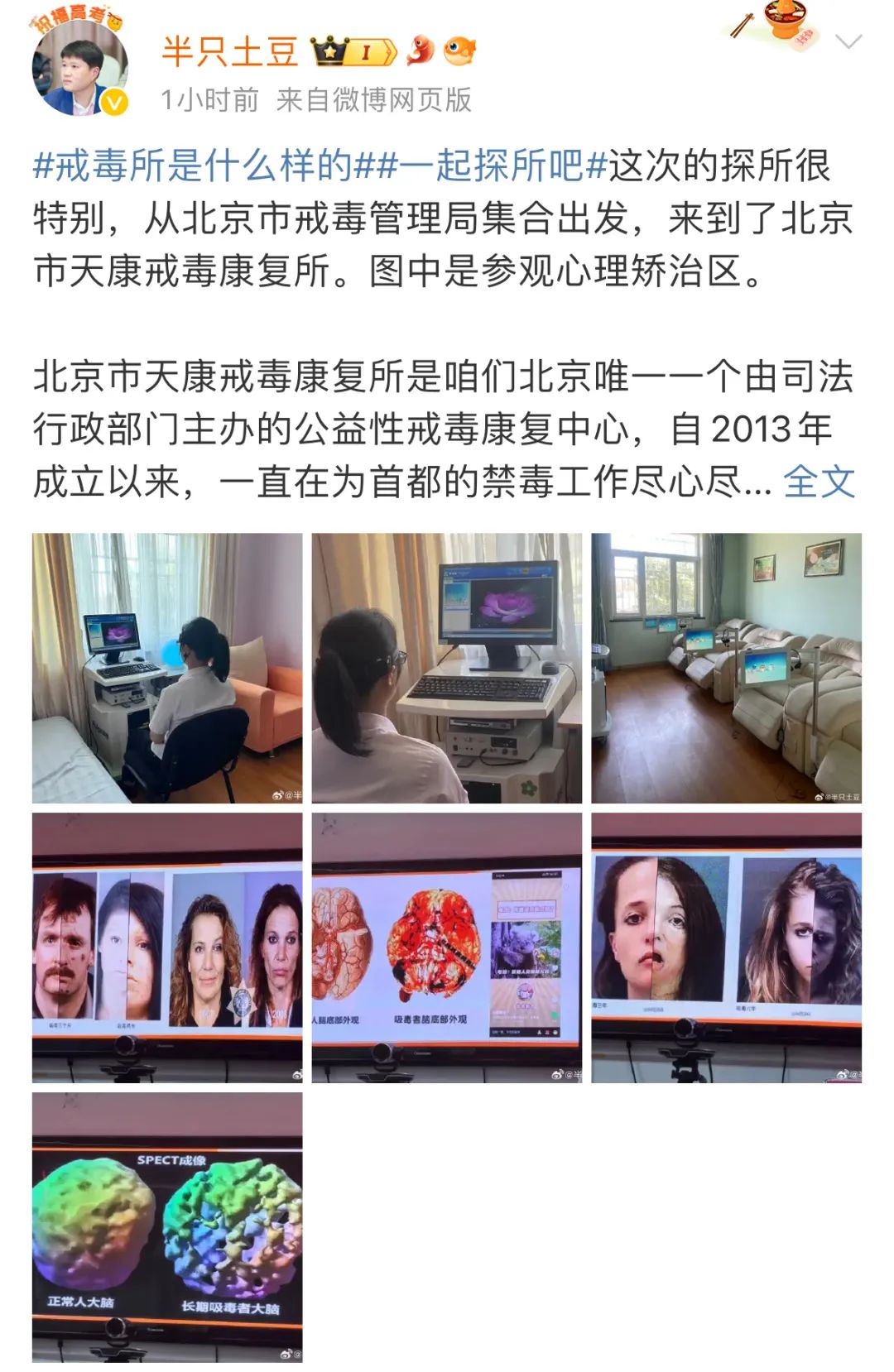The image size is (894, 1372).
Task: Open photo of room with massage chairs
Action: 726,668
